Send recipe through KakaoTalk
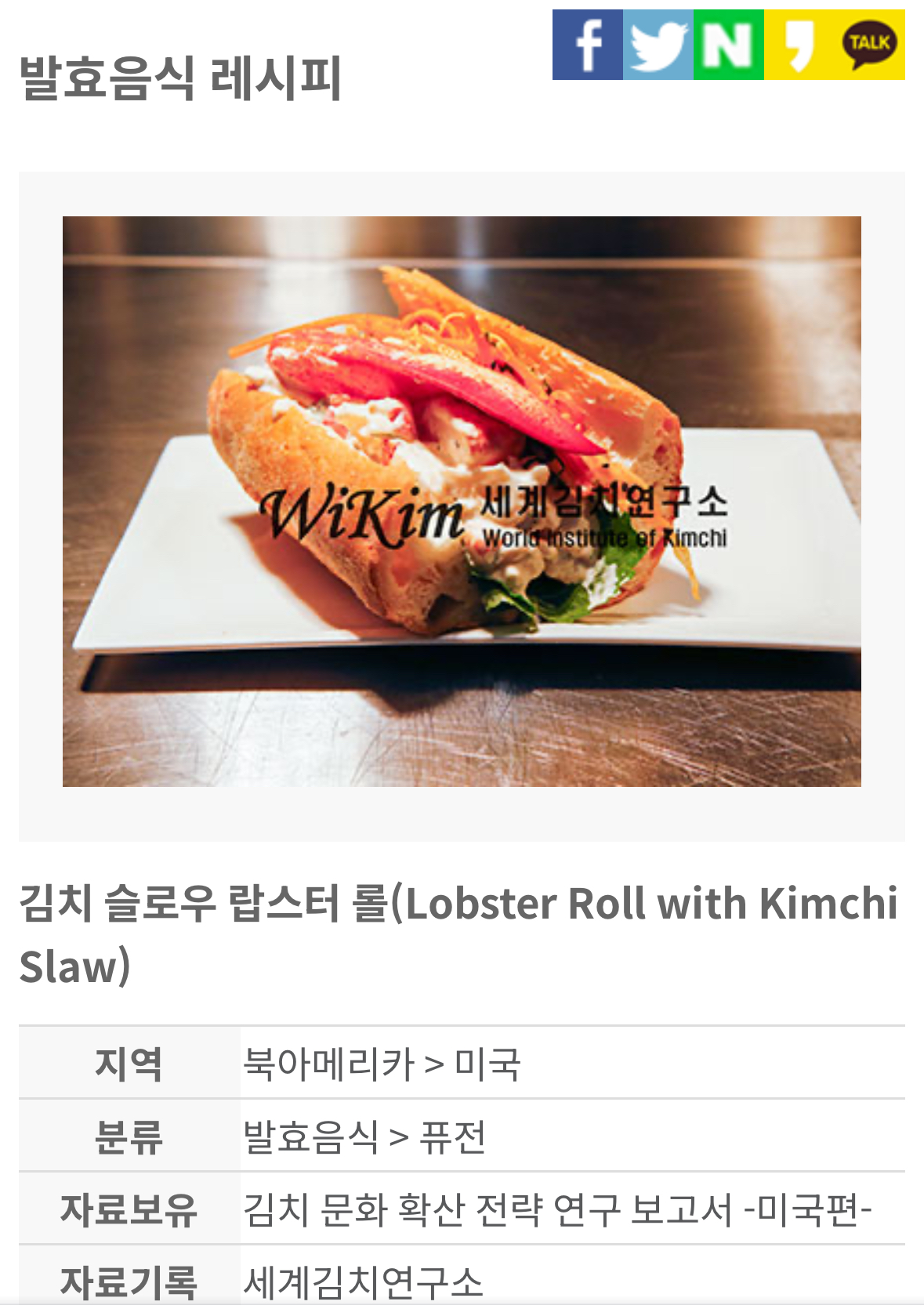Viewport: 924px width, 1305px height. click(869, 45)
